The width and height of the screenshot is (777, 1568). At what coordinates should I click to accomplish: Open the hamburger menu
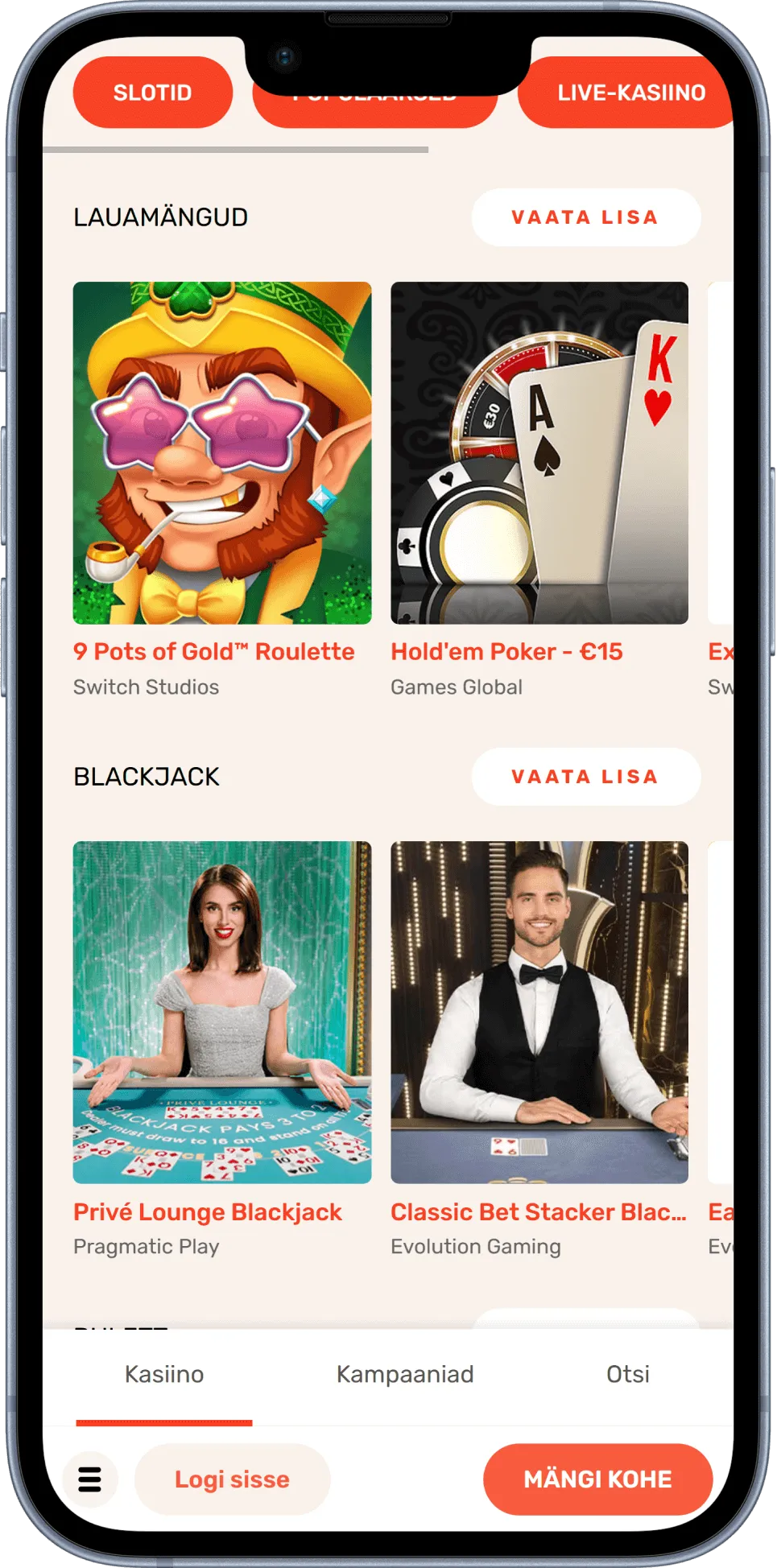coord(90,1479)
